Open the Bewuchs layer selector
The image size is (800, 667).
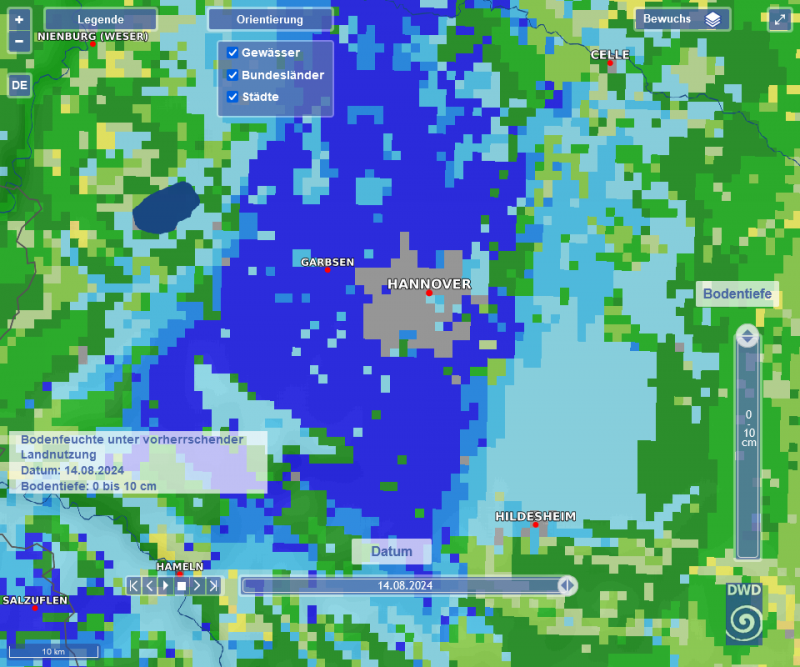point(682,20)
